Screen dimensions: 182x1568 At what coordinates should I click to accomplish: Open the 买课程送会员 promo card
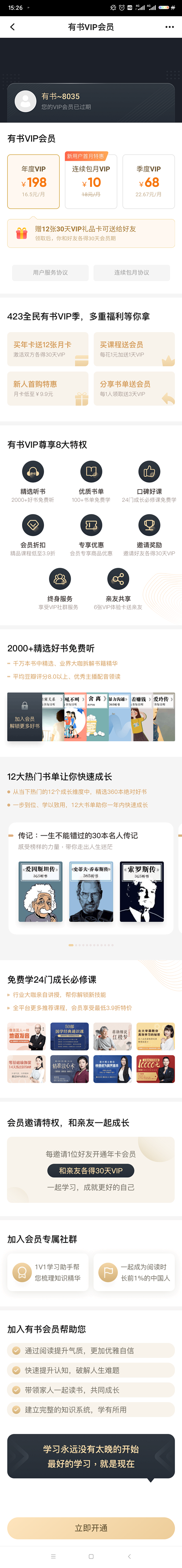134,349
